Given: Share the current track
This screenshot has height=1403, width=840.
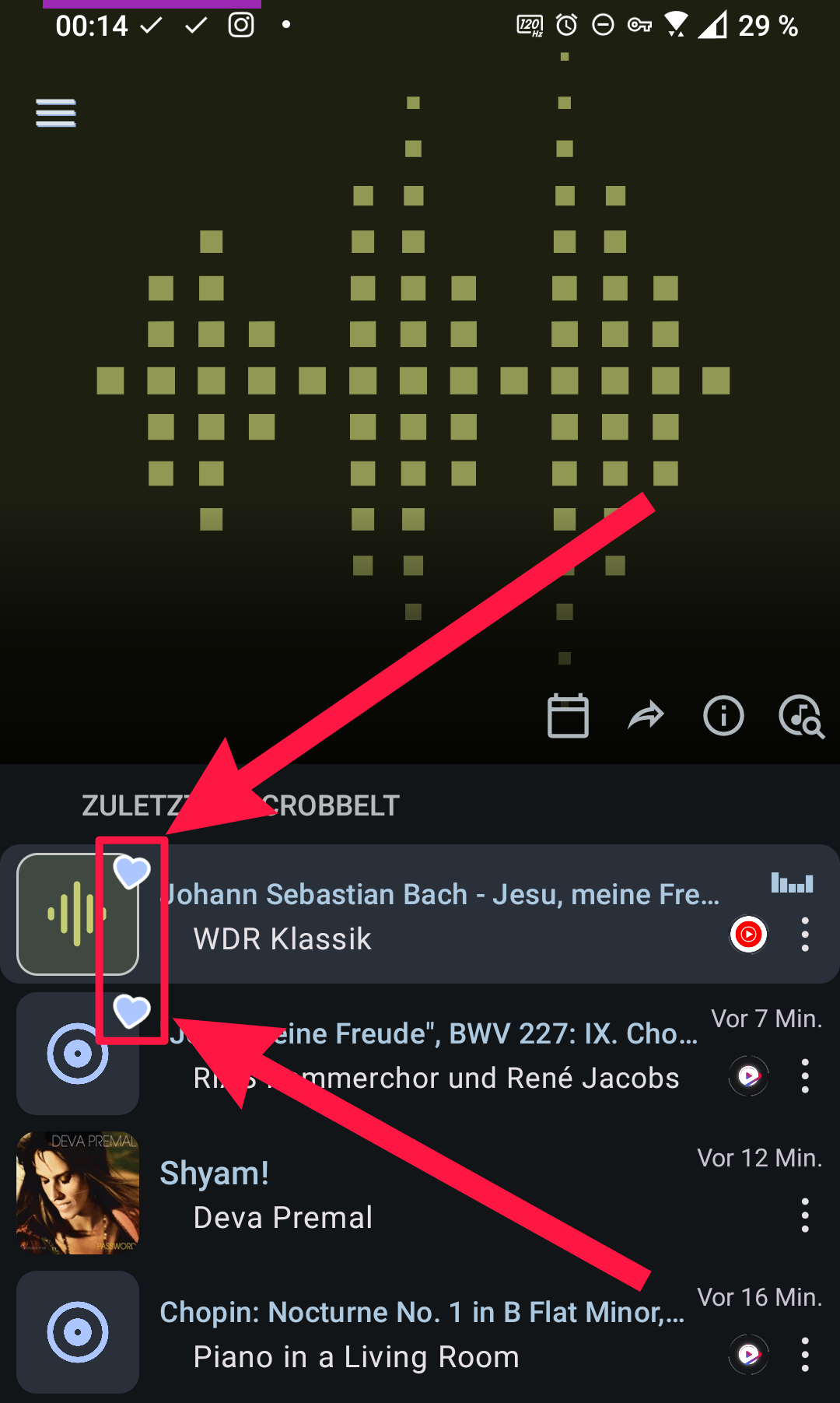Looking at the screenshot, I should point(646,715).
